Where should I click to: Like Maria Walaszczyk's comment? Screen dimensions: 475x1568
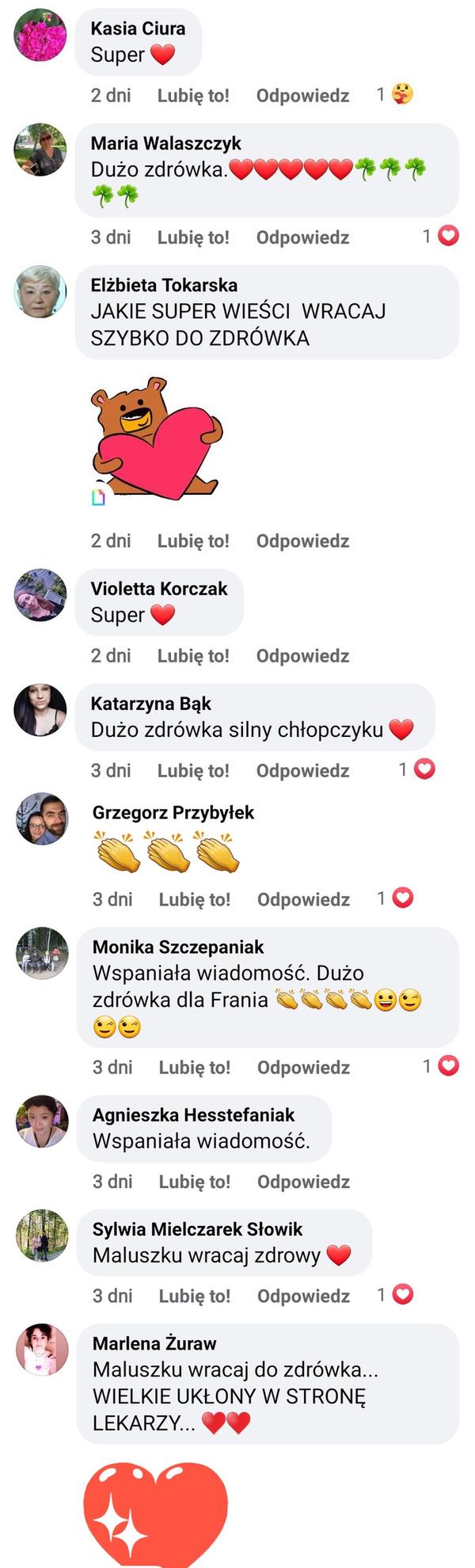pos(192,237)
